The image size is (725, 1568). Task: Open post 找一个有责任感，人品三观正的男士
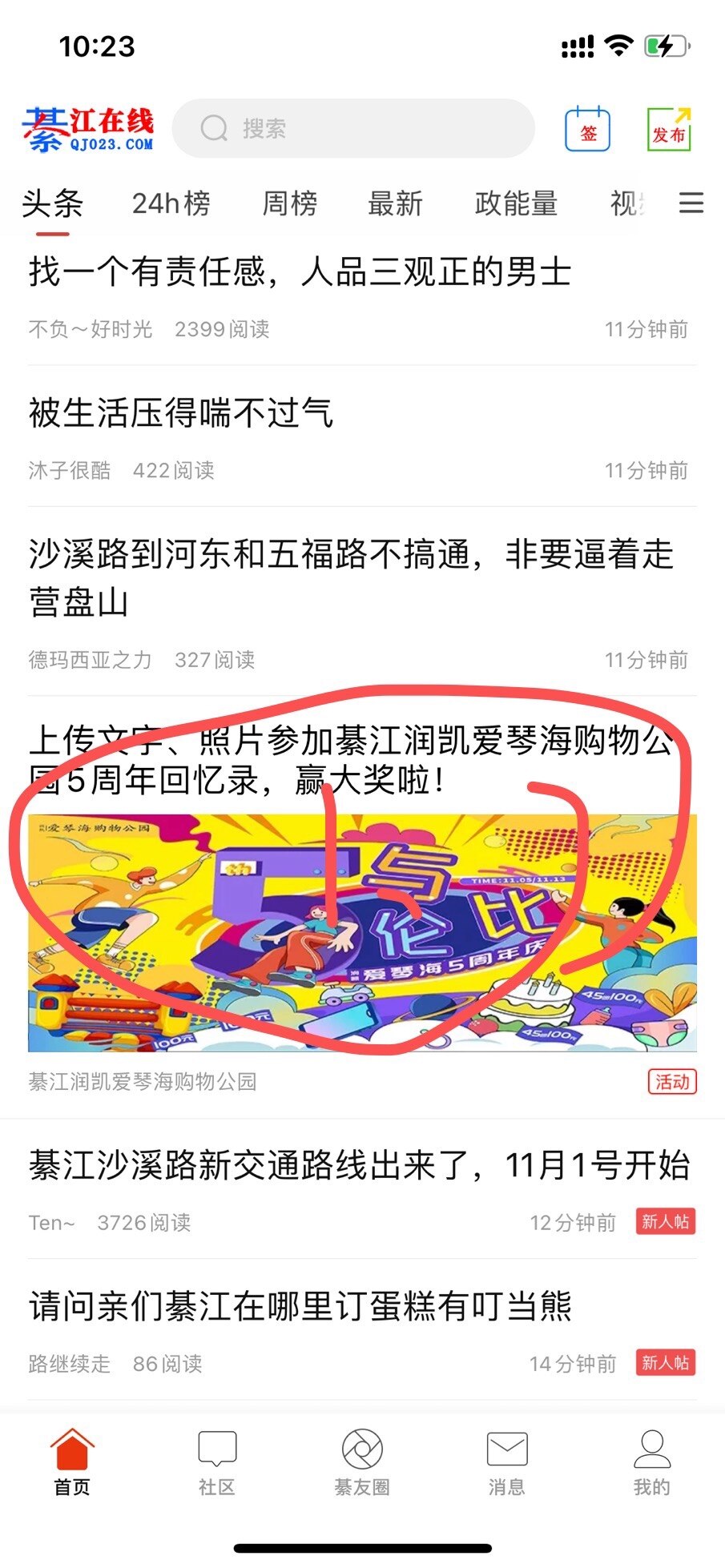coord(300,272)
